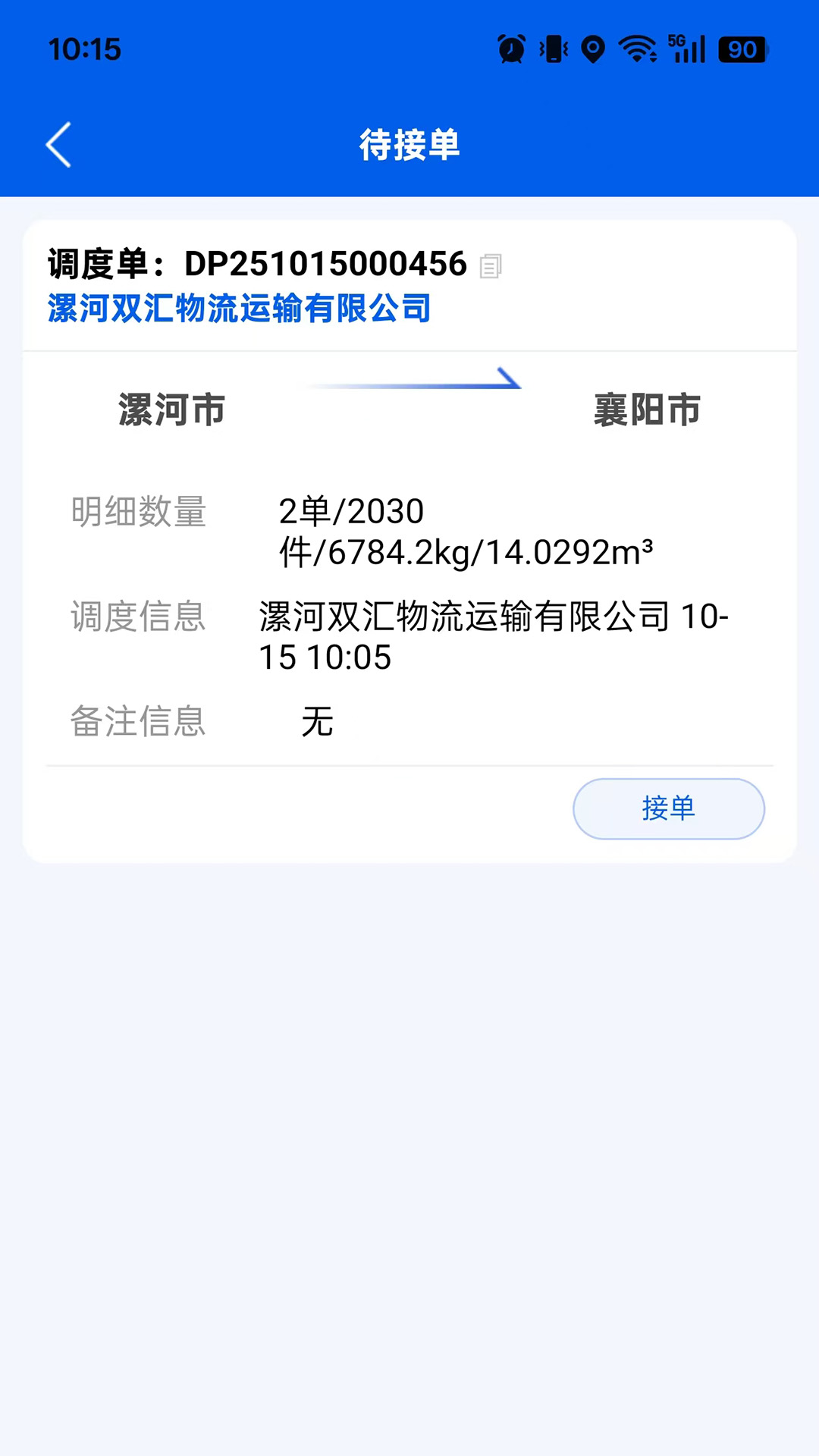819x1456 pixels.
Task: Tap the 接单 button to accept order
Action: click(669, 809)
